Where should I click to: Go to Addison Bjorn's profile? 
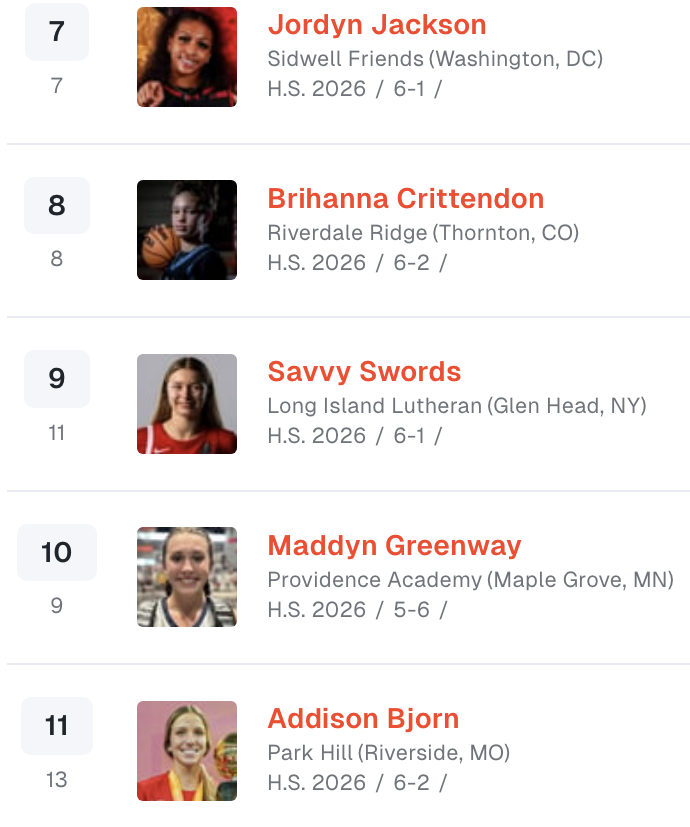[x=363, y=719]
